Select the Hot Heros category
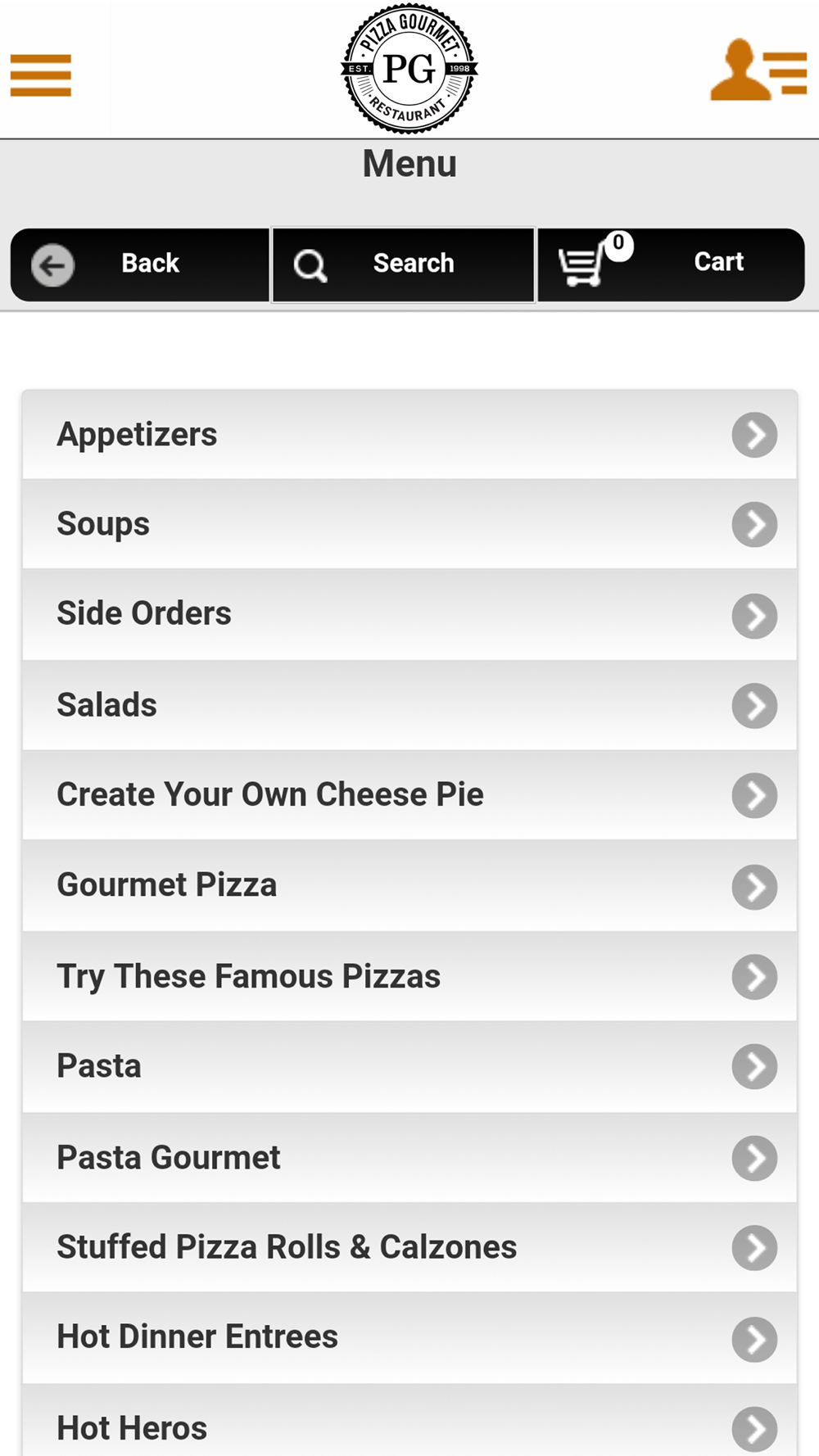Screen dimensions: 819x1456 point(409,1421)
